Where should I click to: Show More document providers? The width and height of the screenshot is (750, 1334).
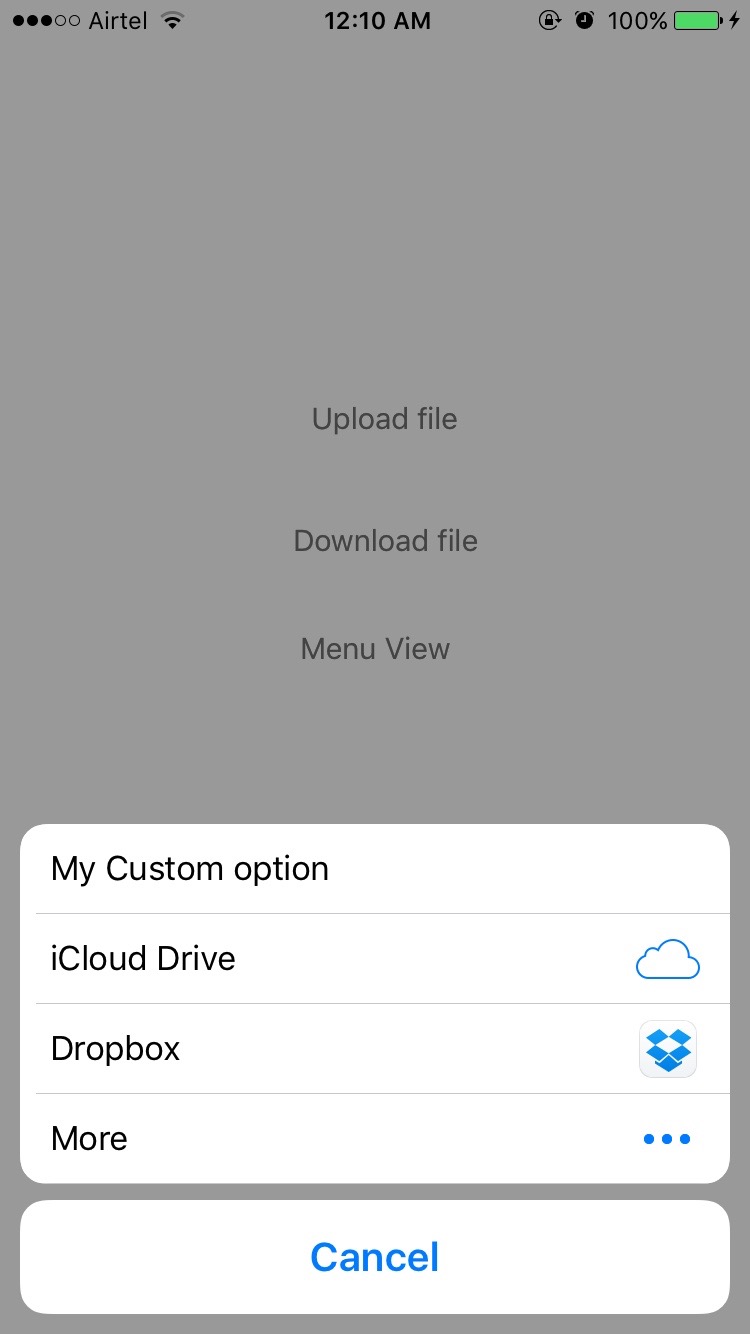click(x=374, y=1138)
